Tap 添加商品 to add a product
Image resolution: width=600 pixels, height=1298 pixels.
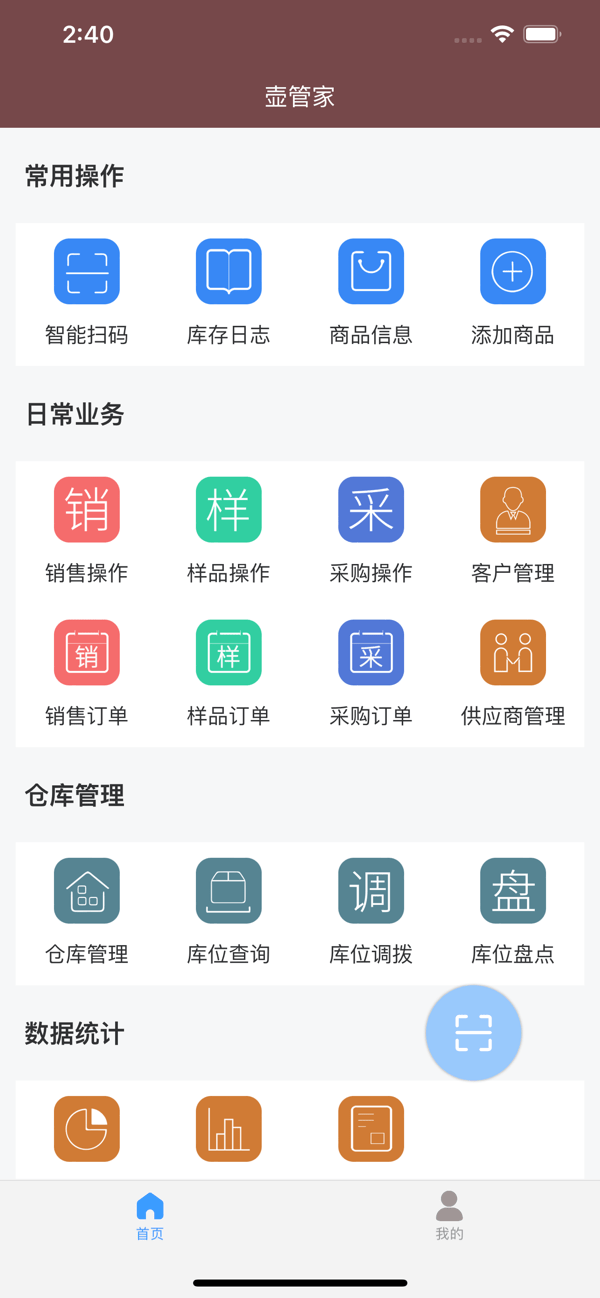(513, 272)
